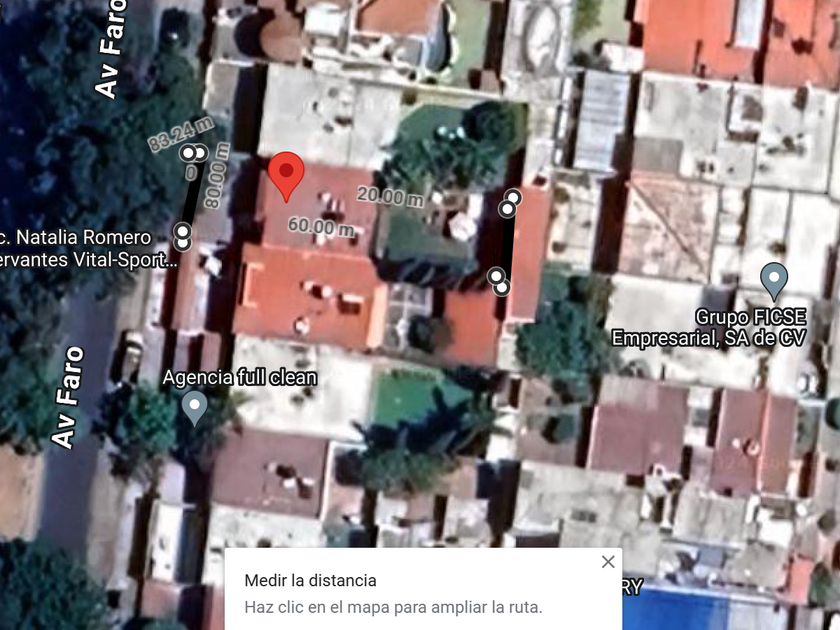Viewport: 840px width, 630px height.
Task: Open Agencia full clean place marker
Action: click(x=194, y=408)
